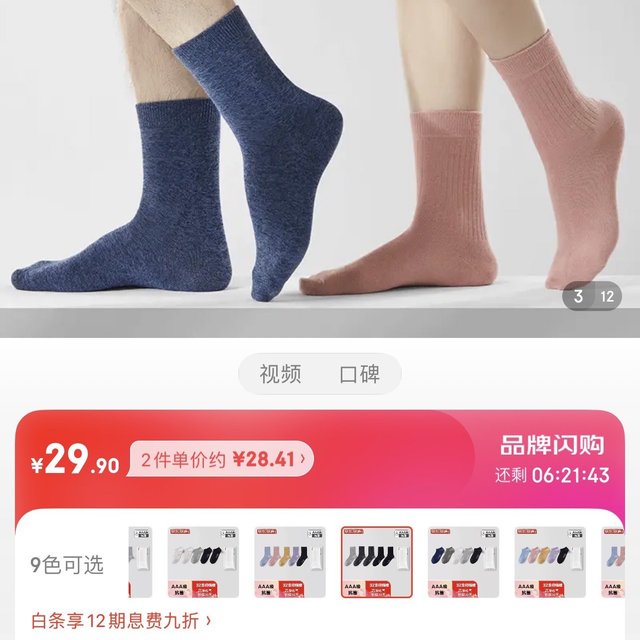Open the 白条享12期息费九折 offer link
640x640 pixels.
click(x=122, y=620)
